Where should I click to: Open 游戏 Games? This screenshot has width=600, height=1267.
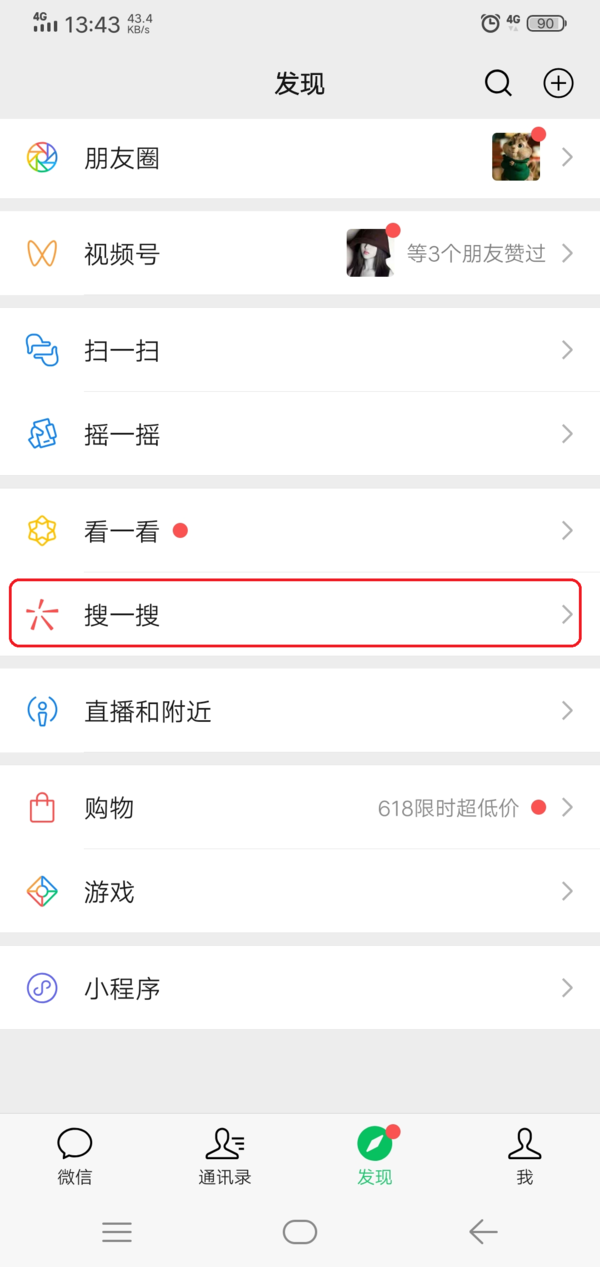[300, 891]
